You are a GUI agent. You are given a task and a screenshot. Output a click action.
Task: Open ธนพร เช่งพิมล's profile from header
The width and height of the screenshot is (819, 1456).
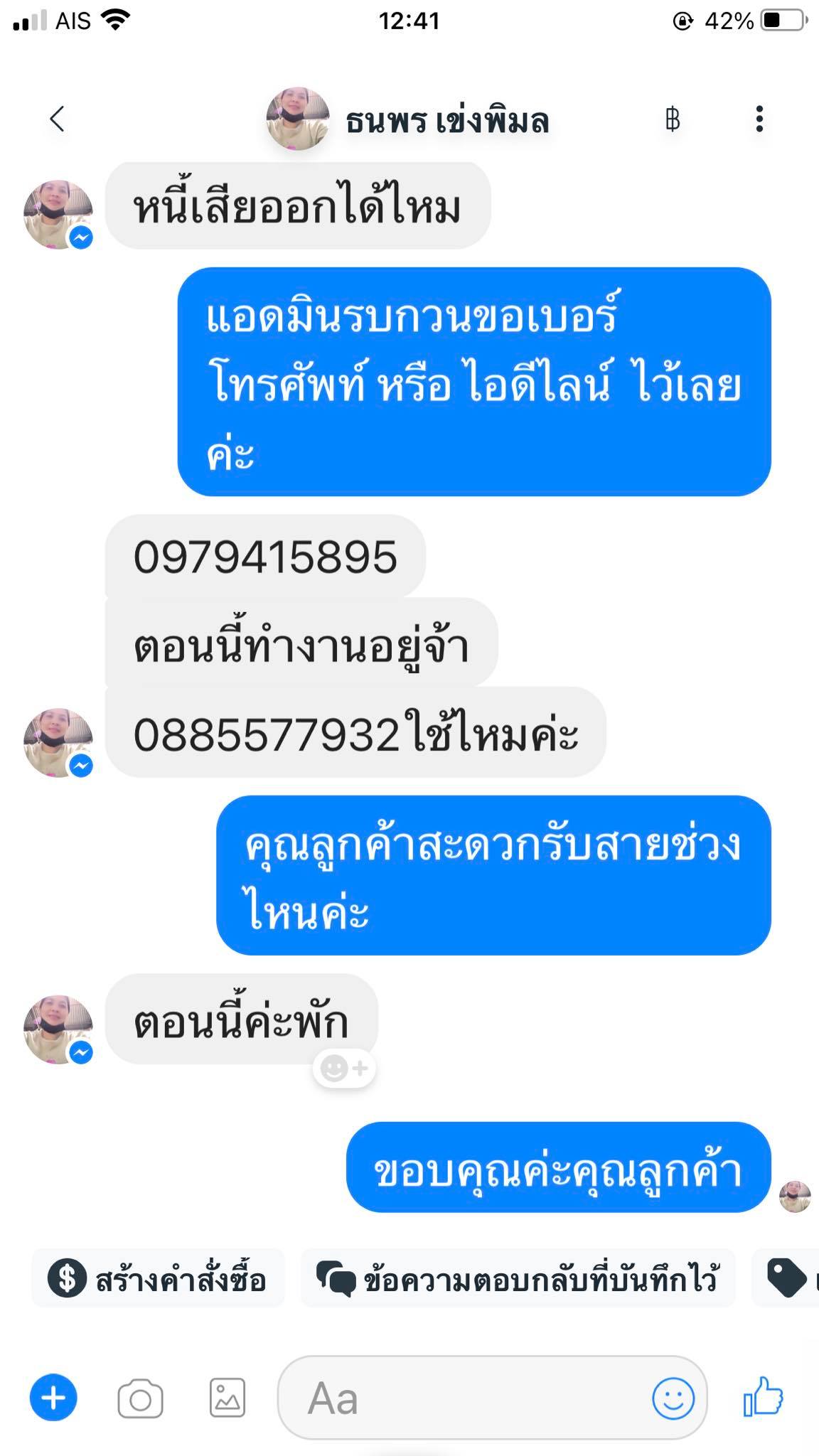pyautogui.click(x=446, y=121)
